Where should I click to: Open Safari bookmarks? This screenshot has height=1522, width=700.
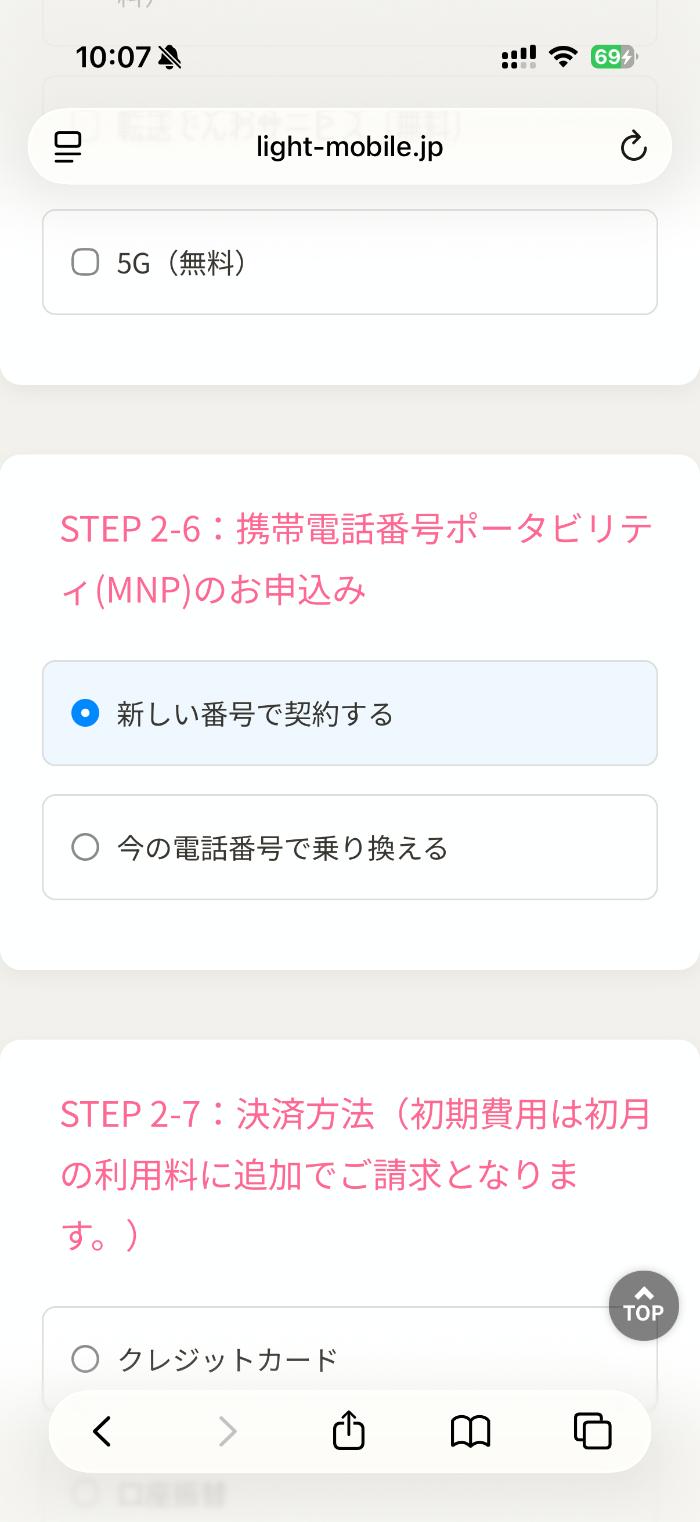pos(470,1432)
